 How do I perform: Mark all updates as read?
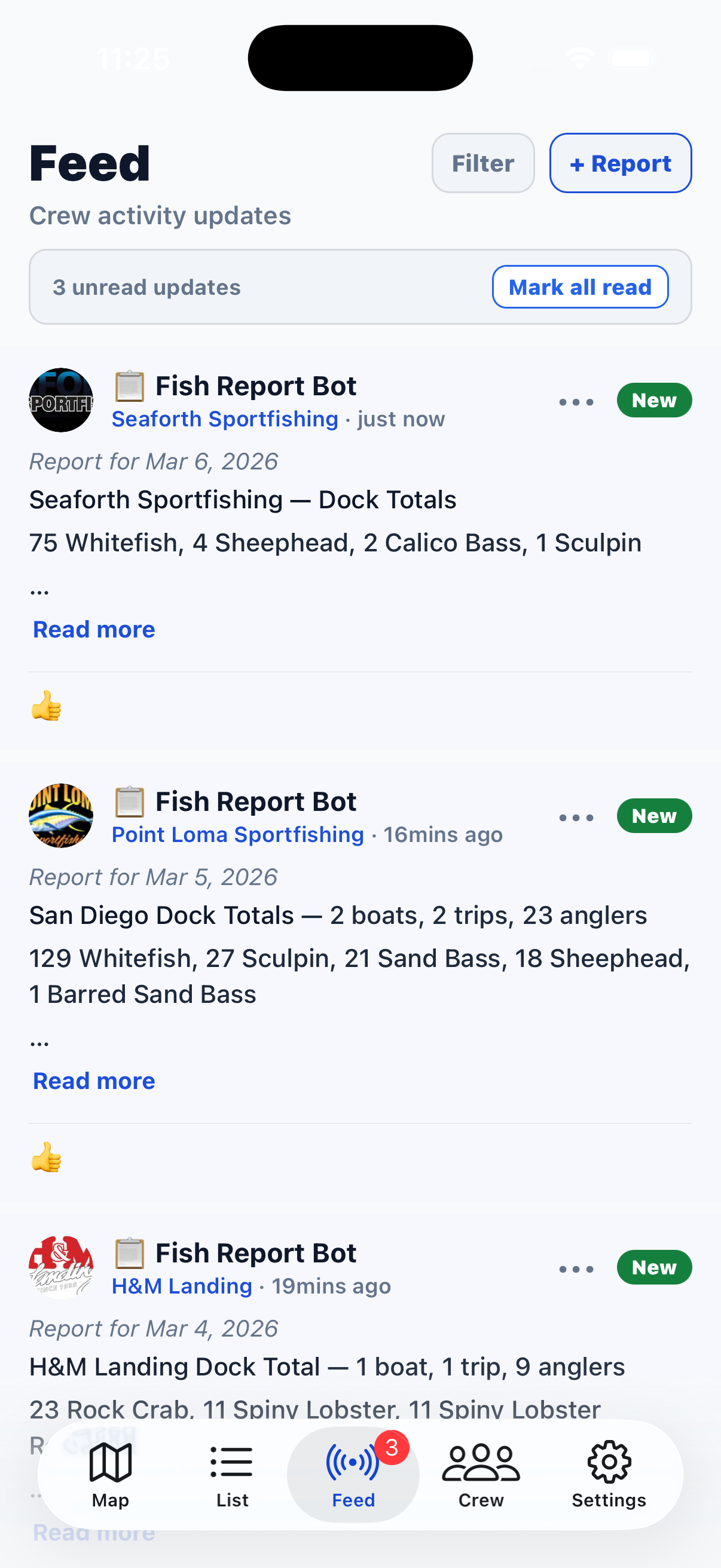point(579,286)
